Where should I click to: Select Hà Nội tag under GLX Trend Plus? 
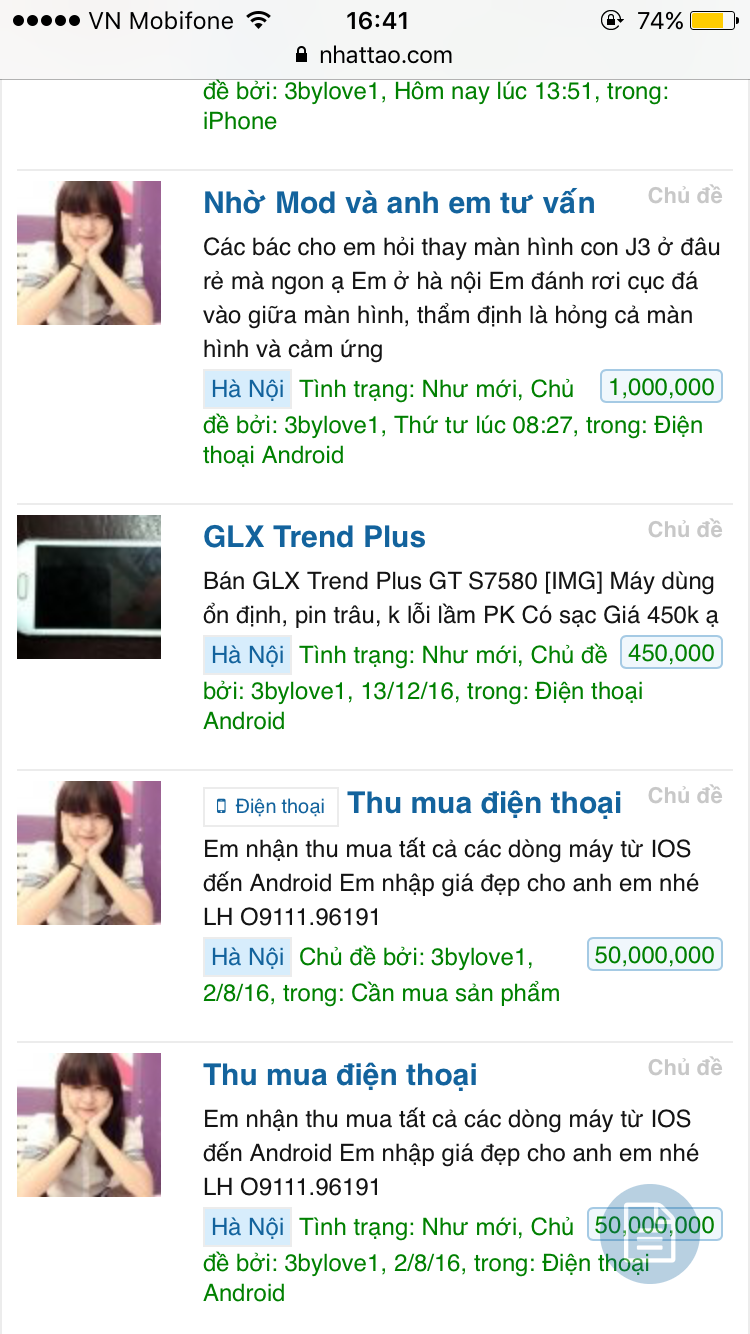(x=247, y=655)
